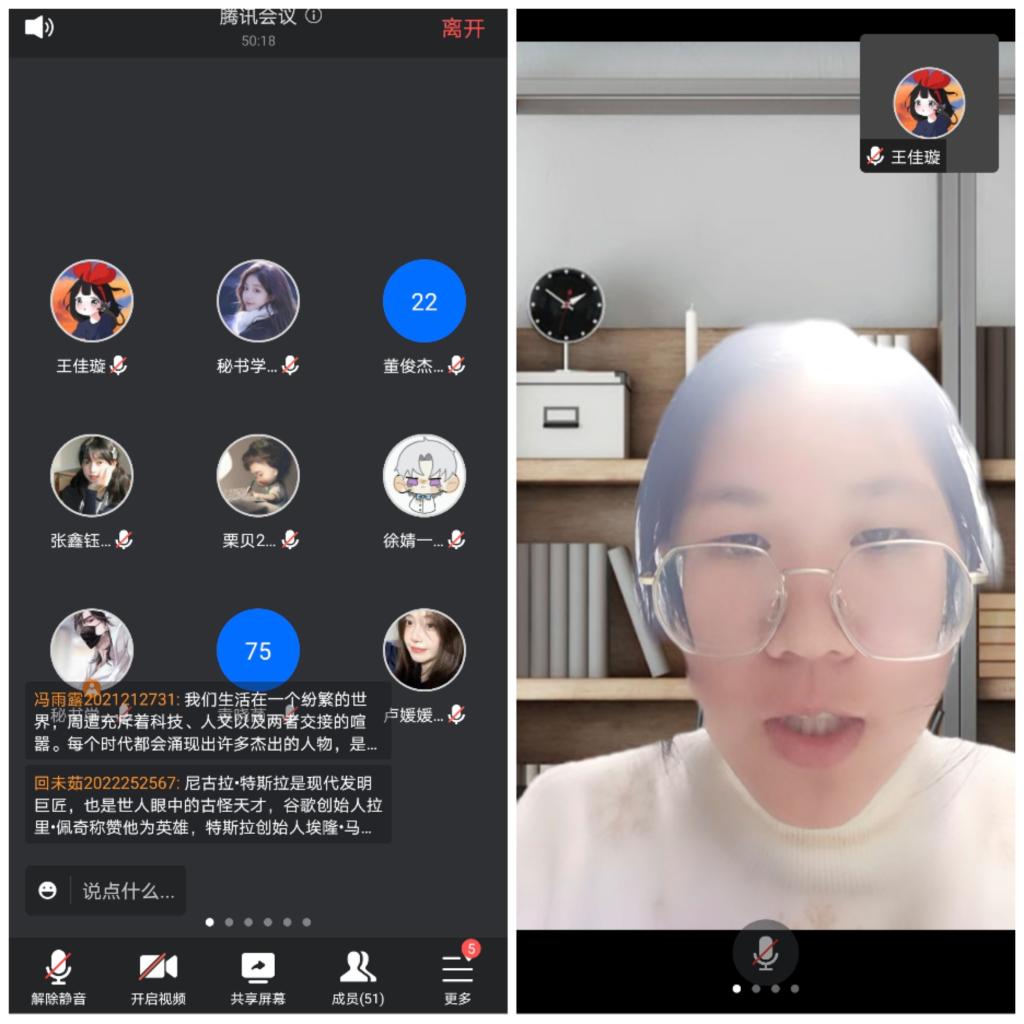The height and width of the screenshot is (1024, 1024).
Task: Open the chat message from 冯雨露2021212731
Action: pos(208,721)
